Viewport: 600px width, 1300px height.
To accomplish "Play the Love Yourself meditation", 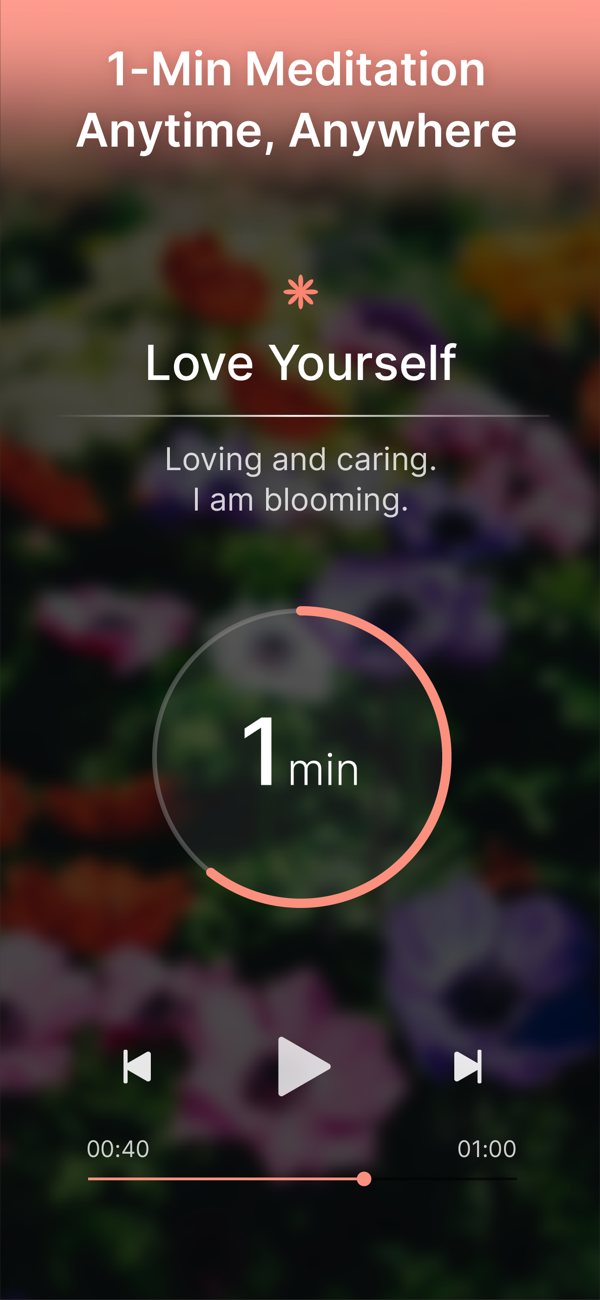I will pos(303,1066).
